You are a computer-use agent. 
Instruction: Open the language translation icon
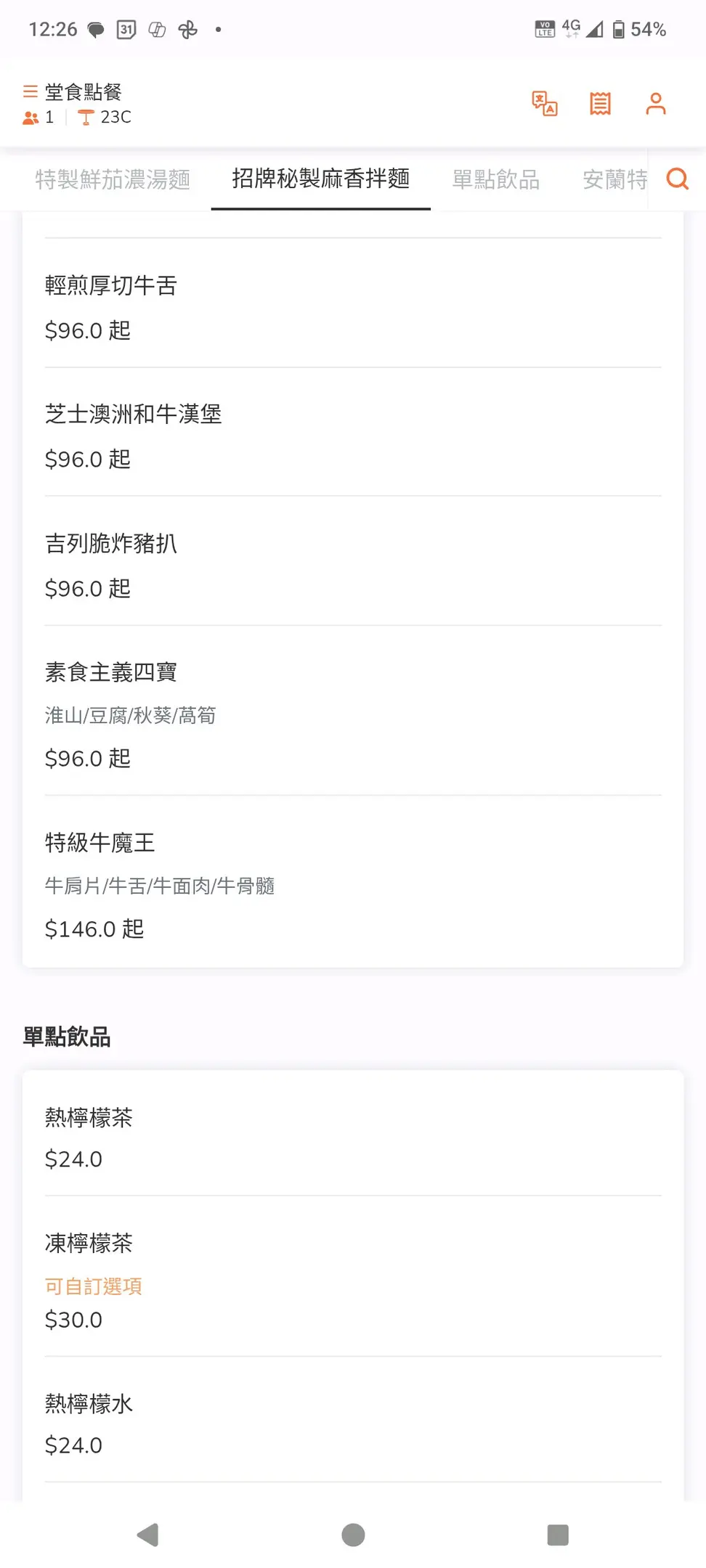coord(544,104)
